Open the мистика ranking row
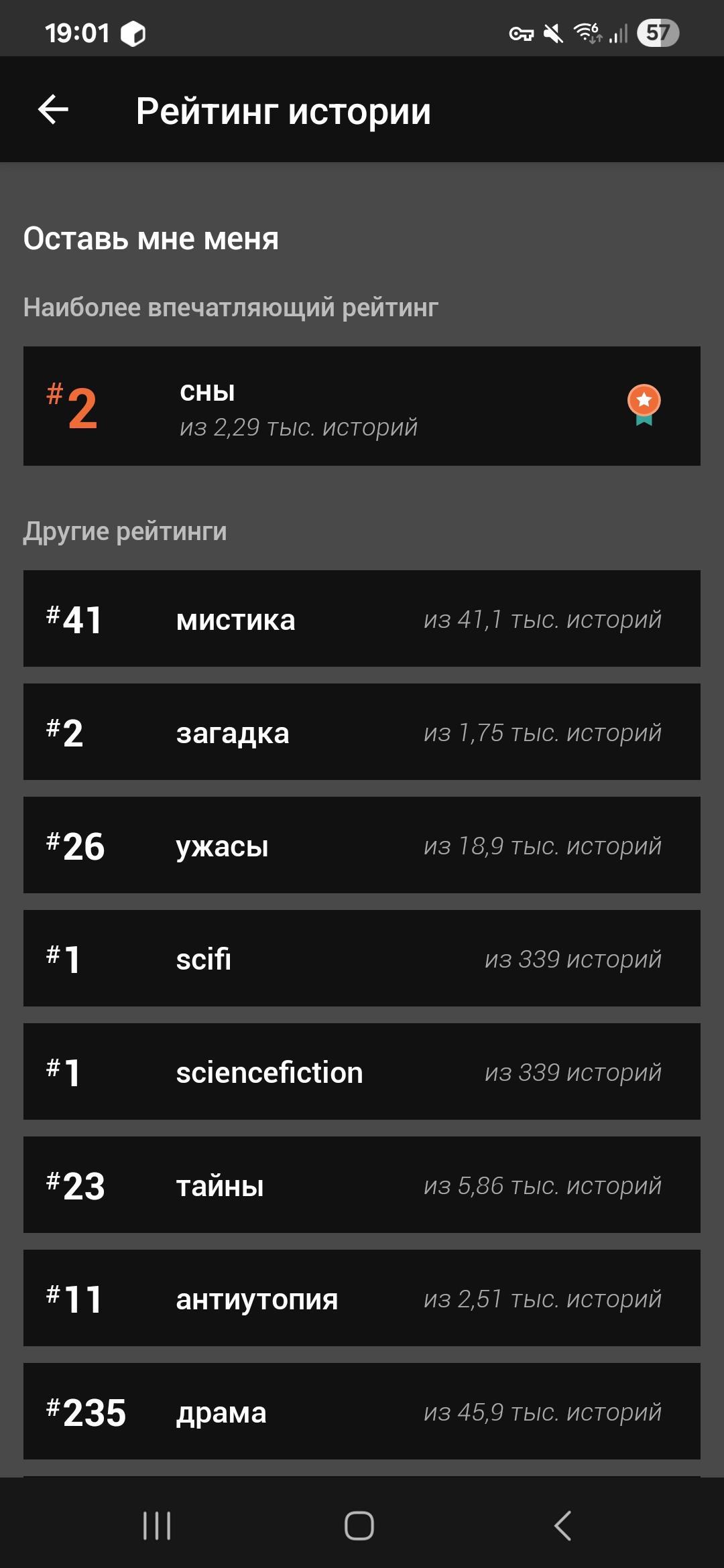The width and height of the screenshot is (724, 1568). (362, 618)
